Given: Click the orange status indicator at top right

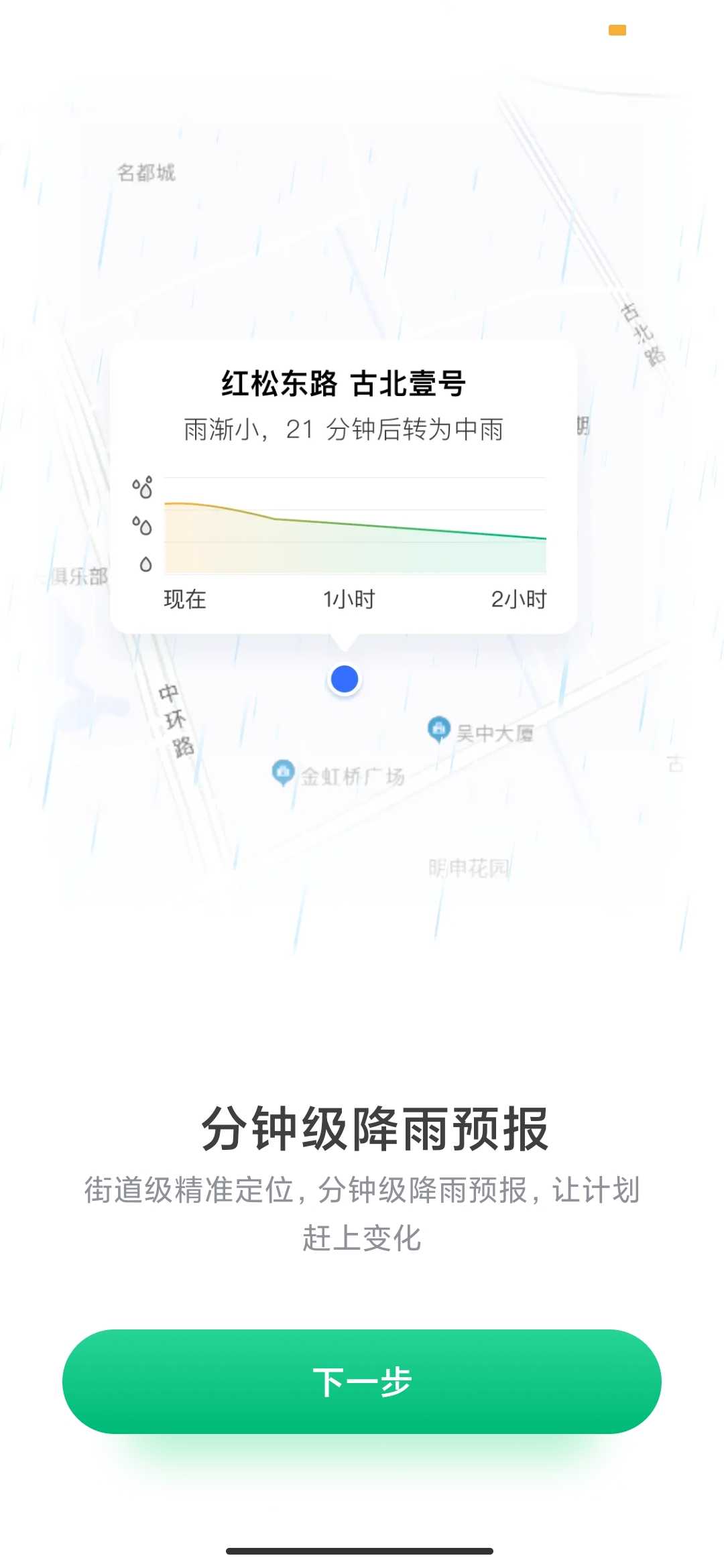Looking at the screenshot, I should click(x=618, y=29).
